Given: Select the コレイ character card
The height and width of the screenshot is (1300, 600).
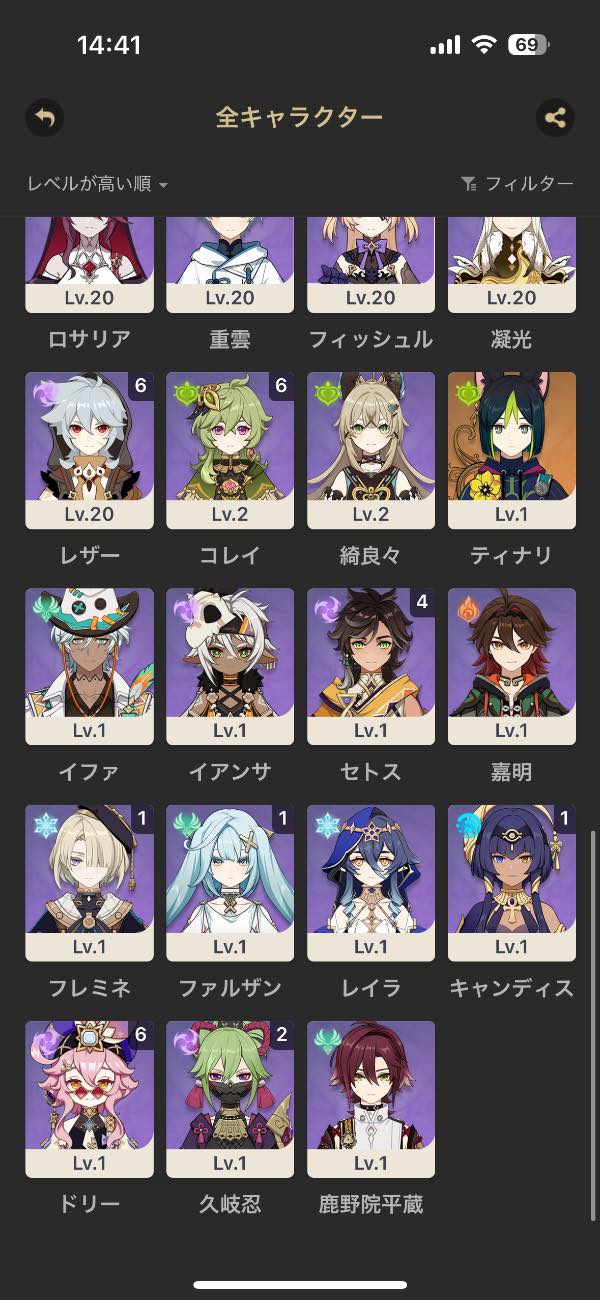Looking at the screenshot, I should click(x=230, y=450).
